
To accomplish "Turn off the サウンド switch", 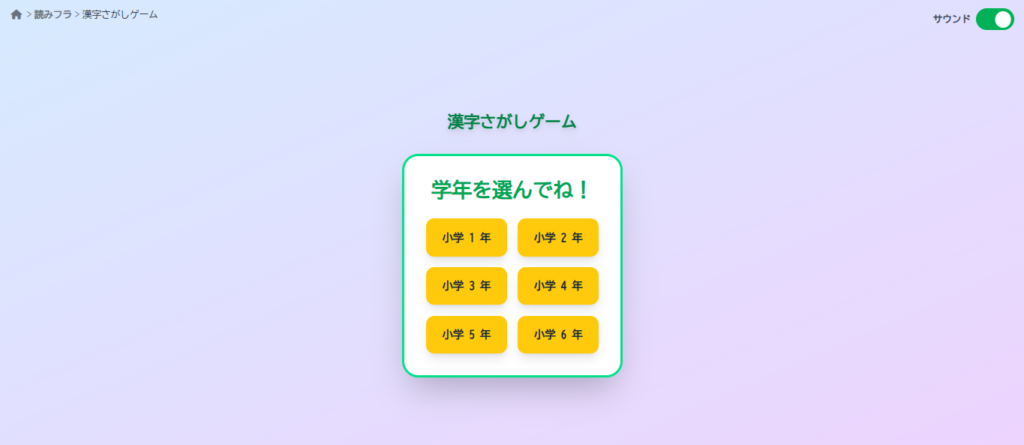I will coord(994,19).
